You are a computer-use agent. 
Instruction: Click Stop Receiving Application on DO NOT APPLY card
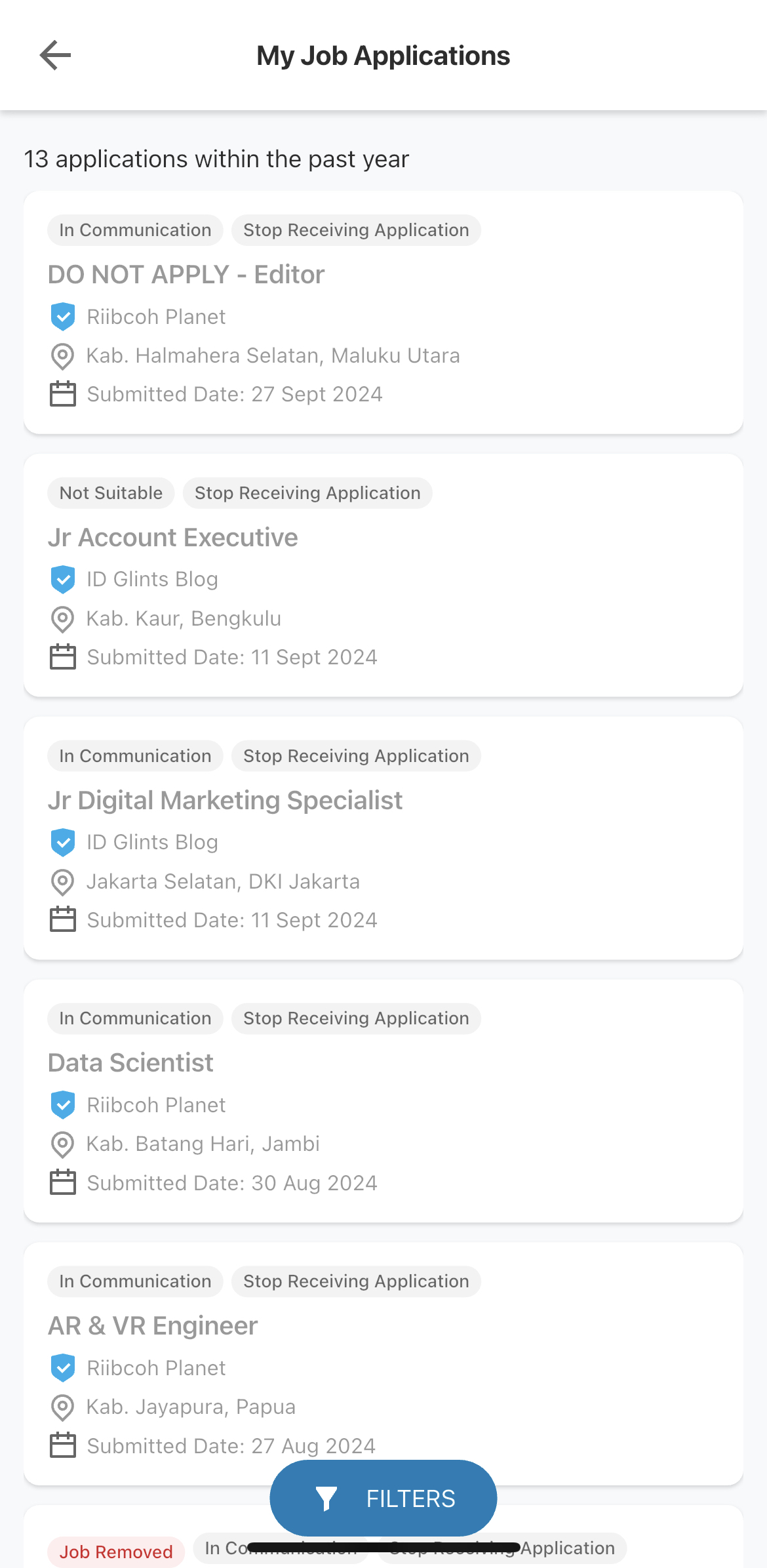[x=355, y=230]
